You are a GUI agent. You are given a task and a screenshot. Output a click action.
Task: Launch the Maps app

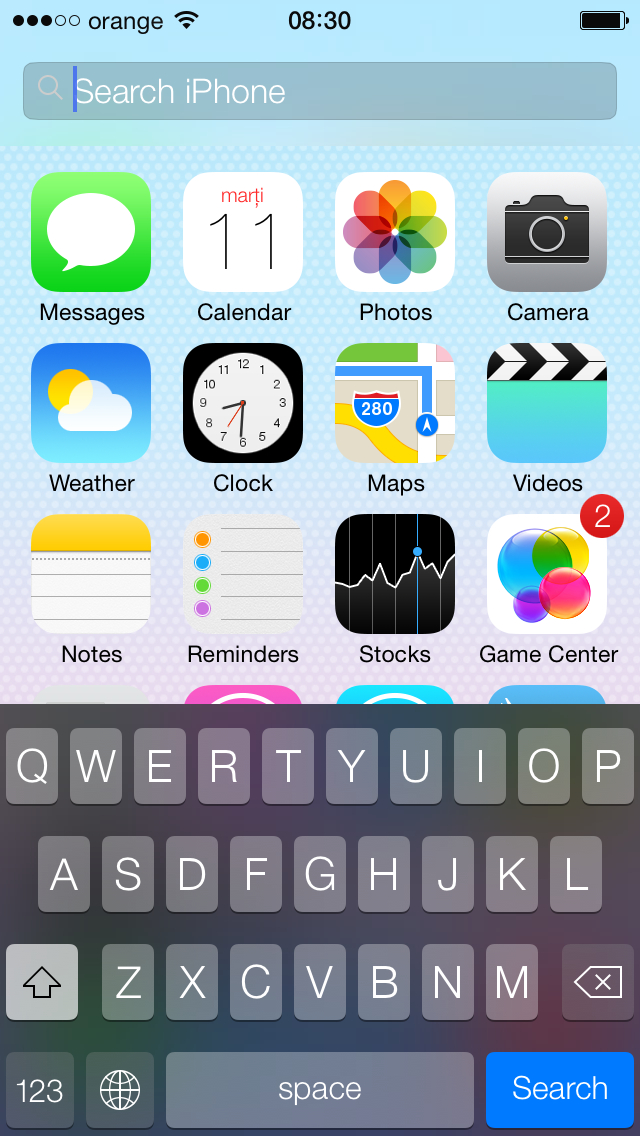395,403
